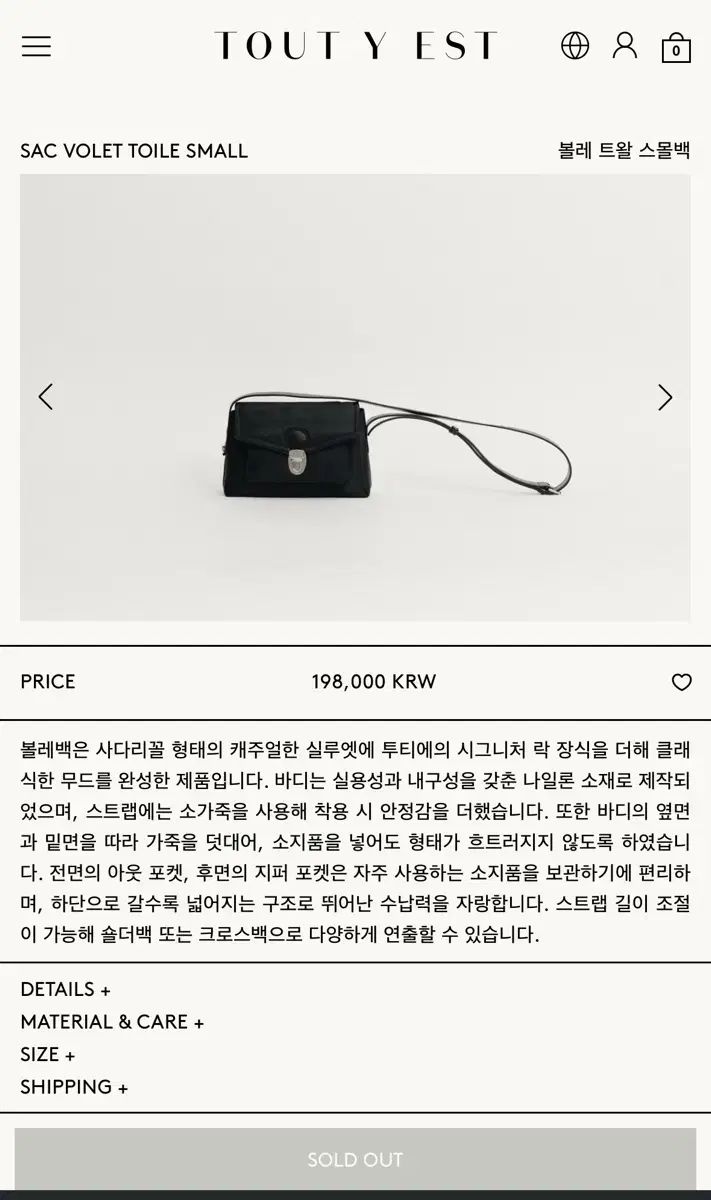Go to the TOUT Y EST home page

[355, 46]
